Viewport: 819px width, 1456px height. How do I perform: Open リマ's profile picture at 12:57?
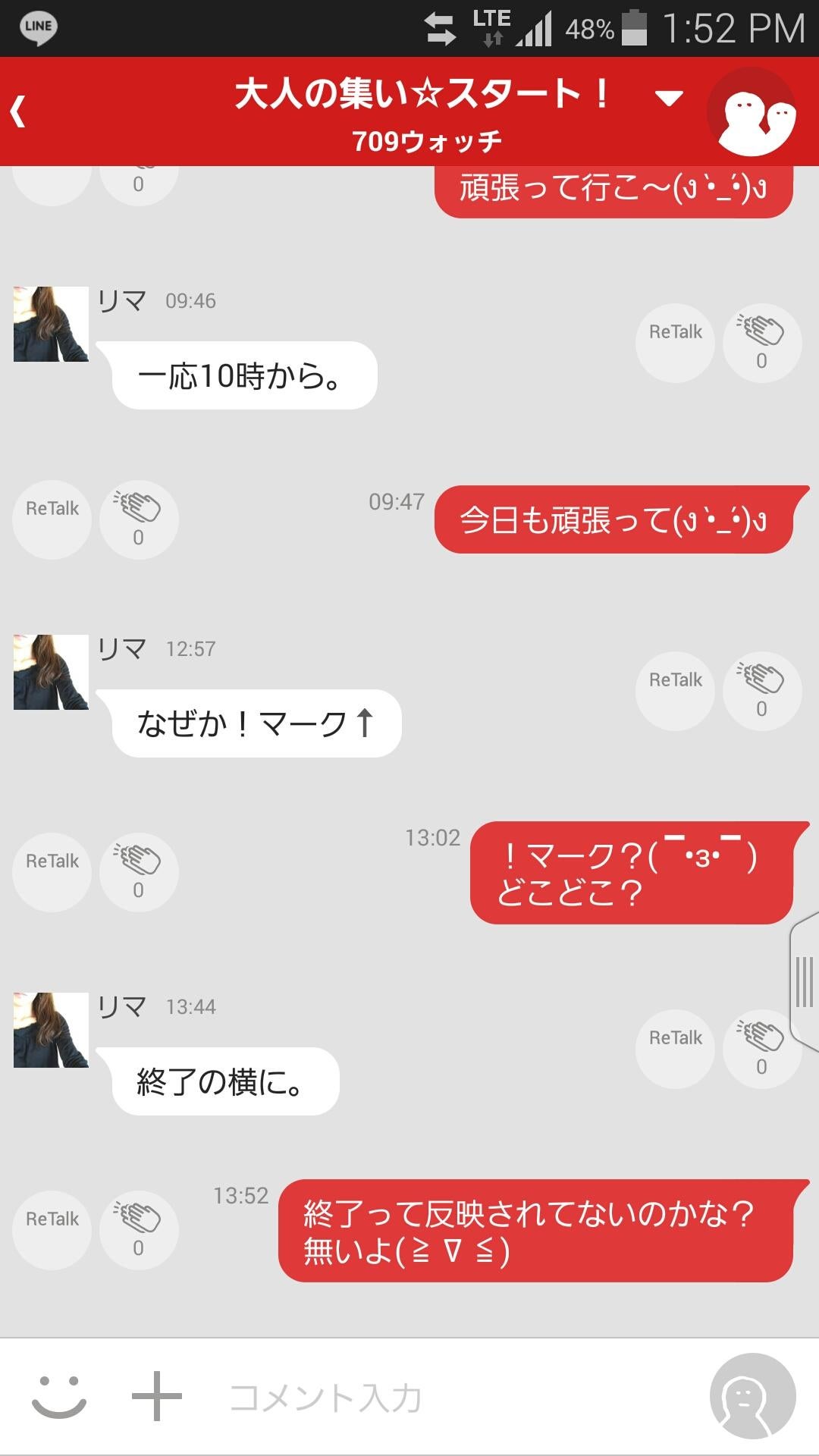(50, 671)
